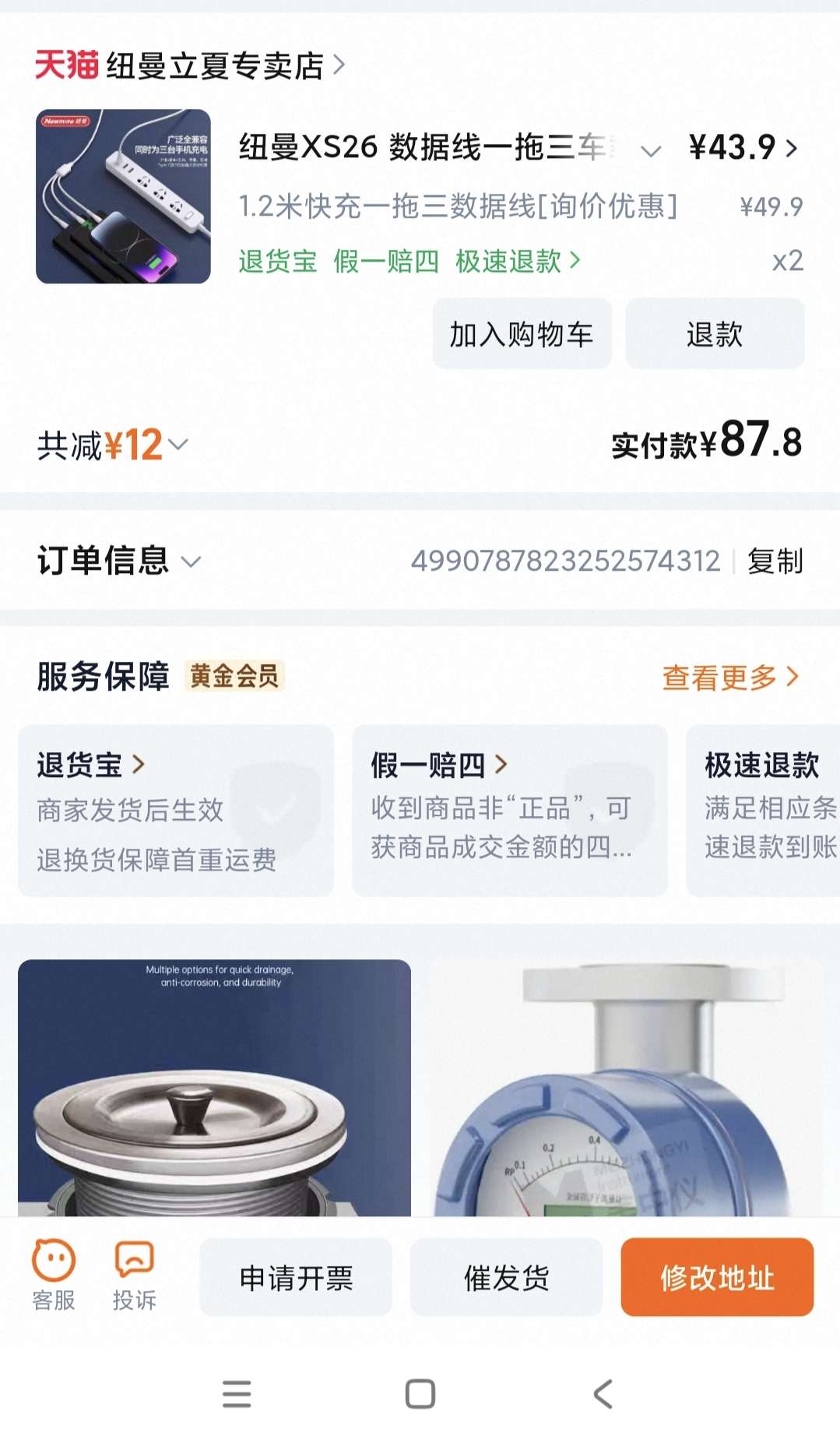Expand the 共减¥12 discount details
Image resolution: width=840 pixels, height=1432 pixels.
pyautogui.click(x=113, y=445)
